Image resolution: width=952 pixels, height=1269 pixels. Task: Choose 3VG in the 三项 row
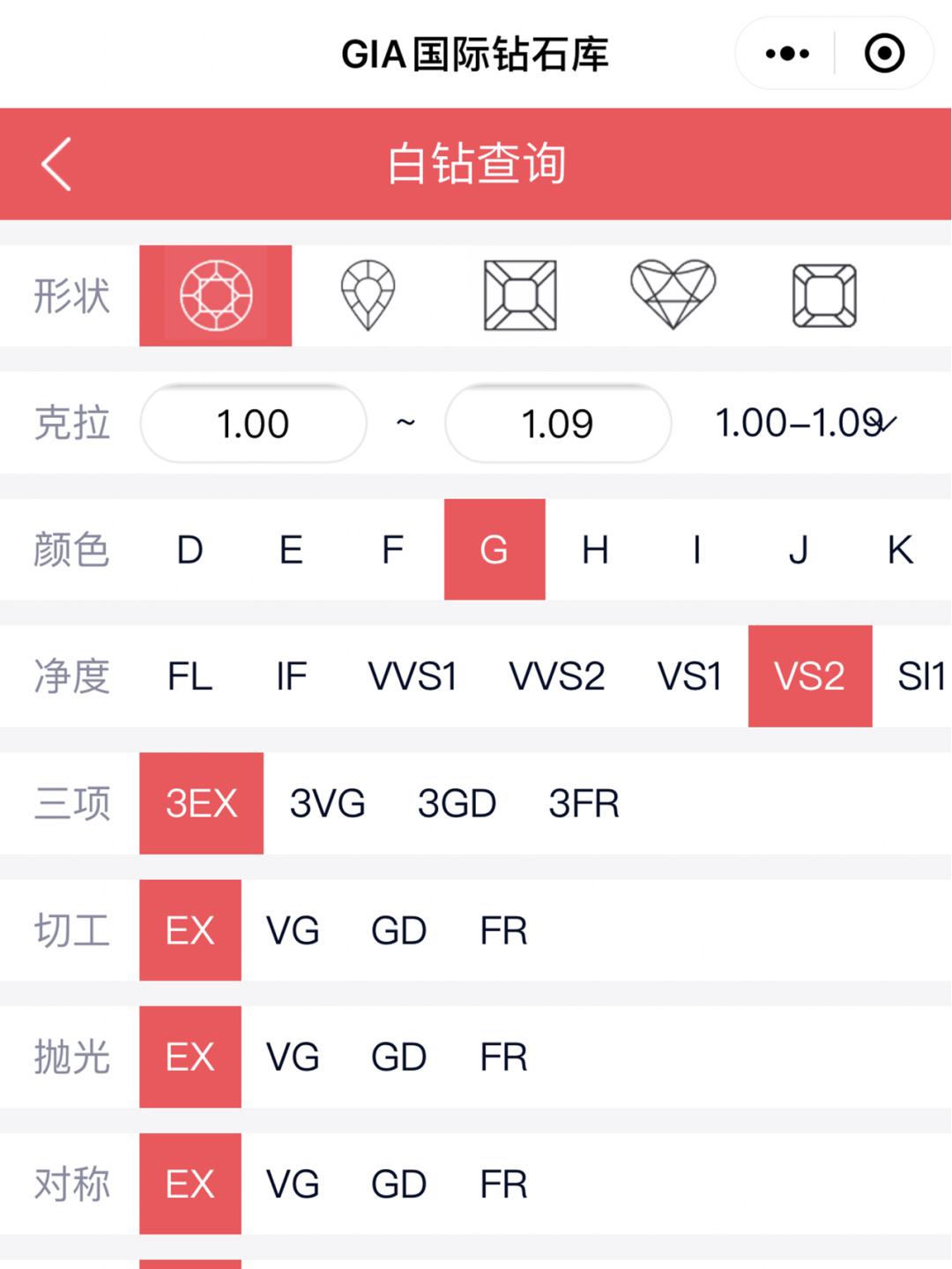pyautogui.click(x=326, y=803)
